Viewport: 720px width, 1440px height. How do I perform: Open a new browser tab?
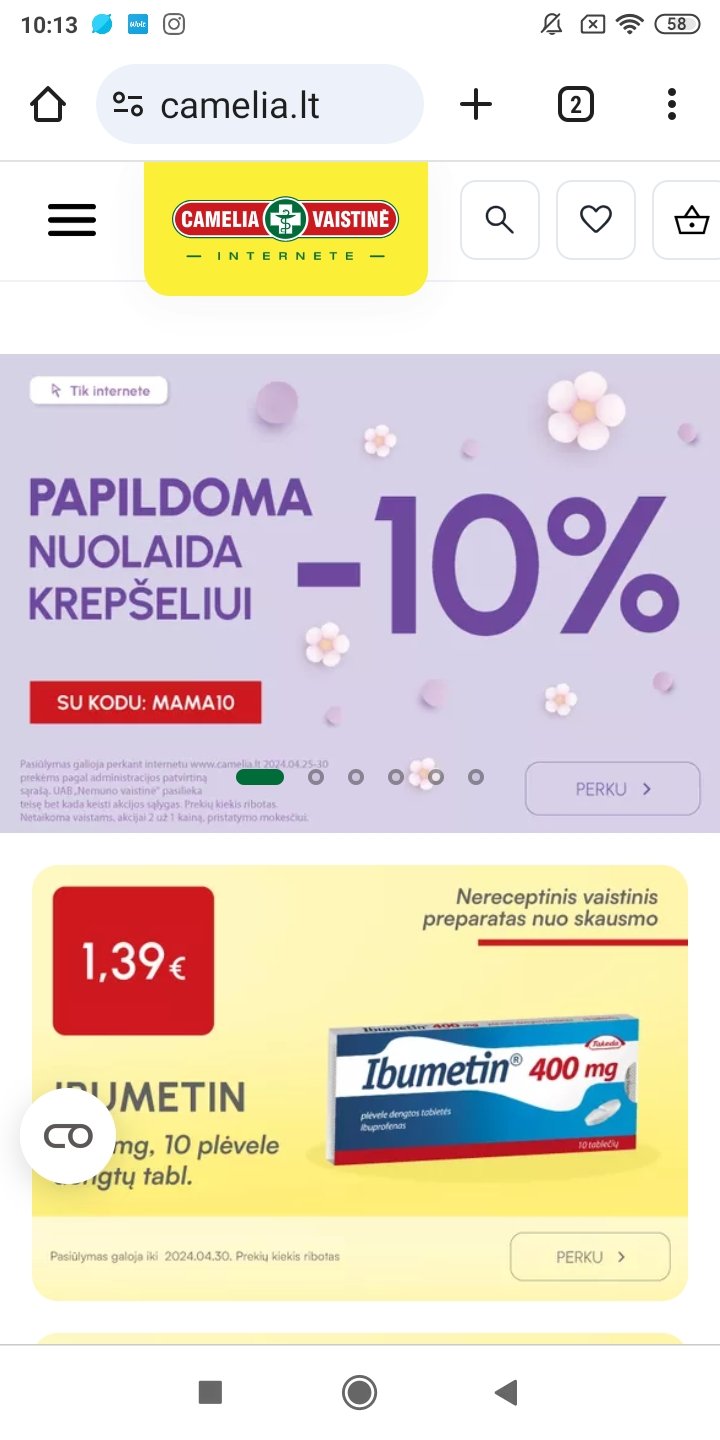(476, 104)
